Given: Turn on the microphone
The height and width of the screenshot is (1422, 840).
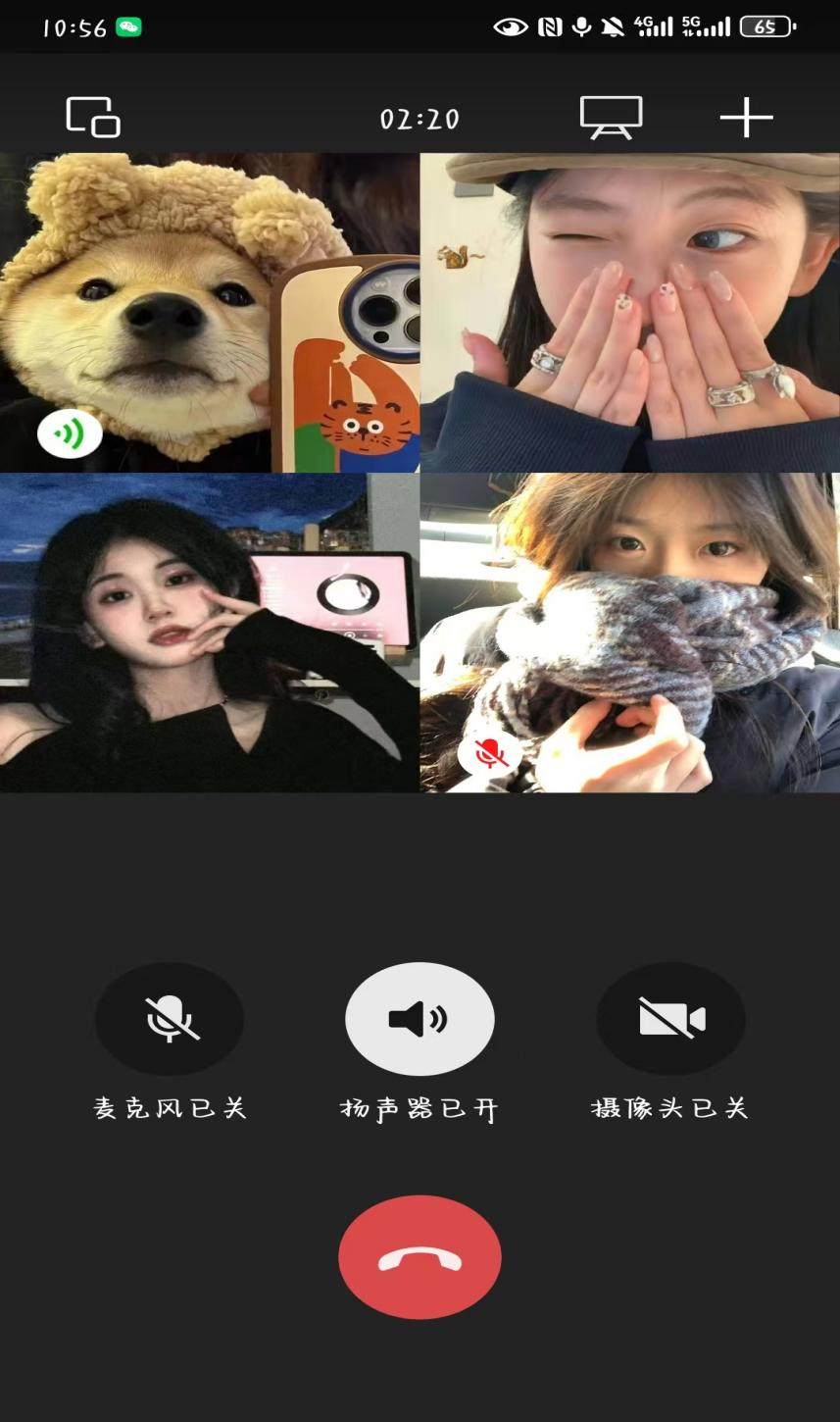Looking at the screenshot, I should click(x=170, y=1020).
